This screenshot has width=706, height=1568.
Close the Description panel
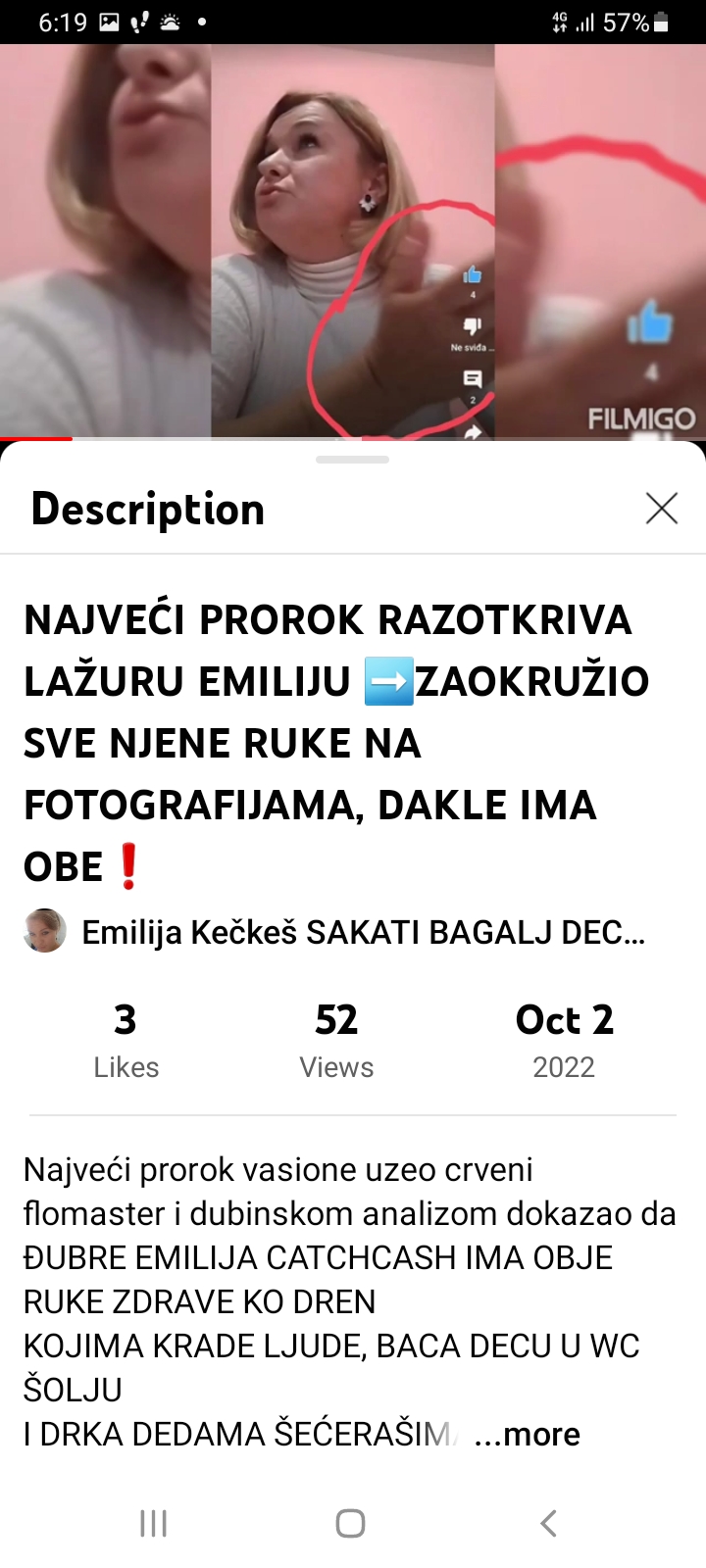(662, 509)
